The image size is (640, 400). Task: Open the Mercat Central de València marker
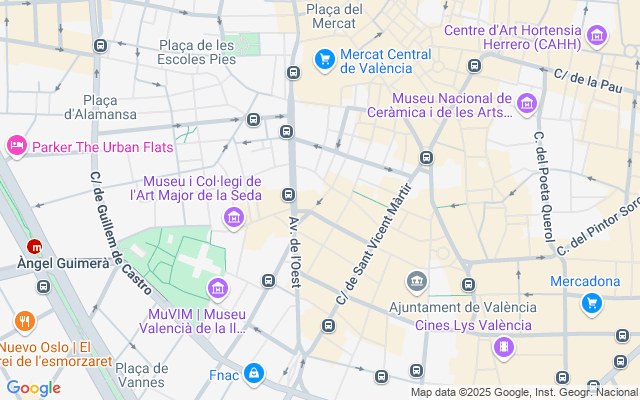click(324, 60)
